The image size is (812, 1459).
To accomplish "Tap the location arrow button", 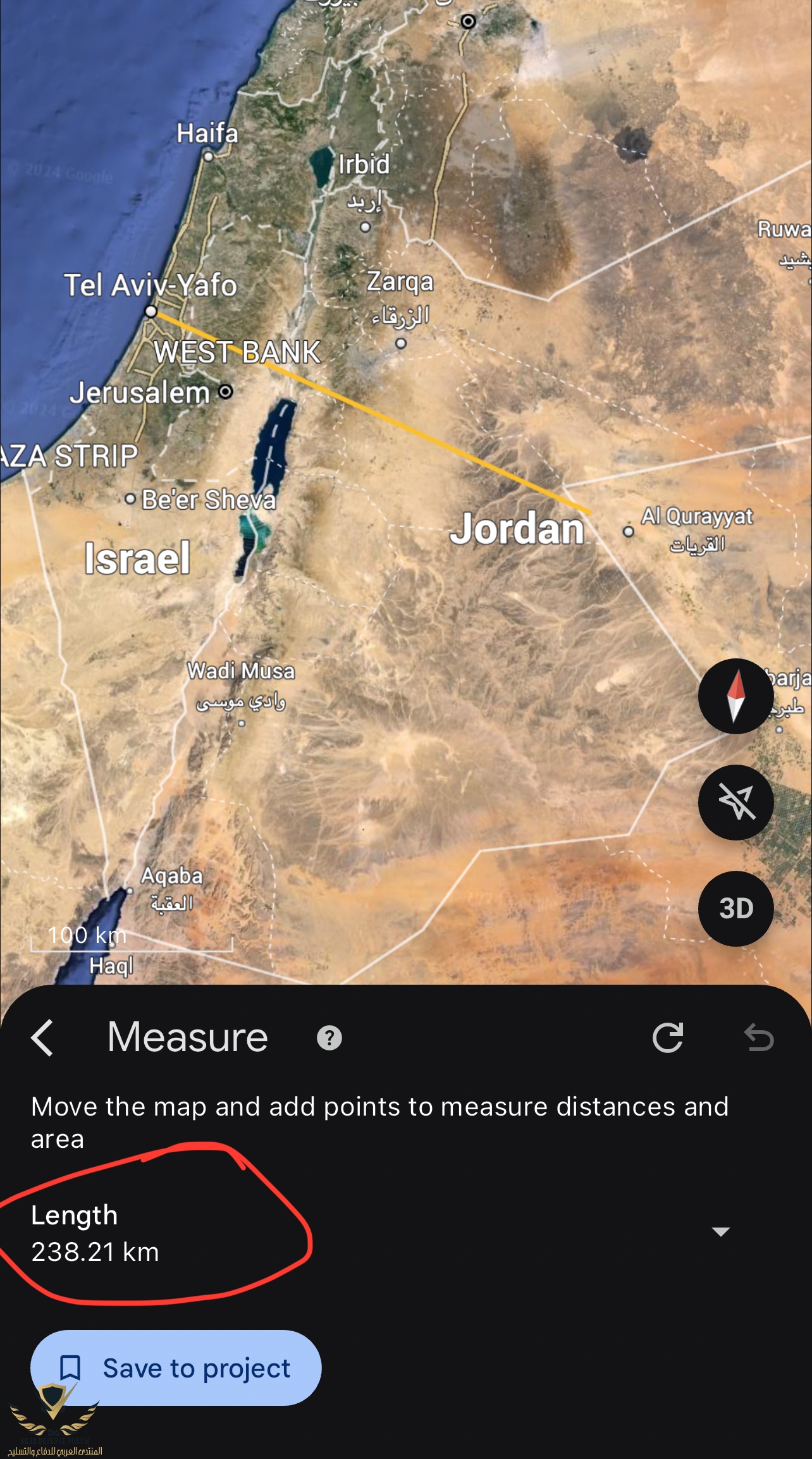I will coord(735,802).
